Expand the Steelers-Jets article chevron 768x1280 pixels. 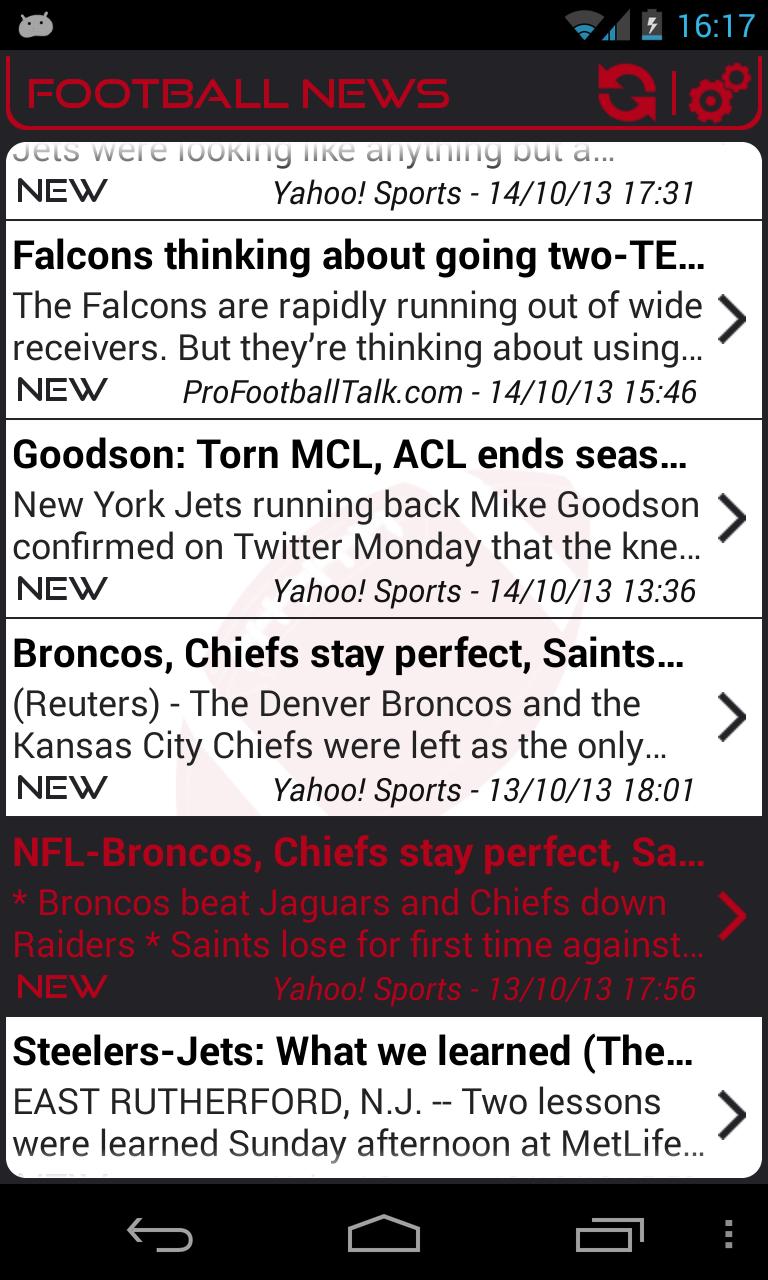(x=733, y=1113)
